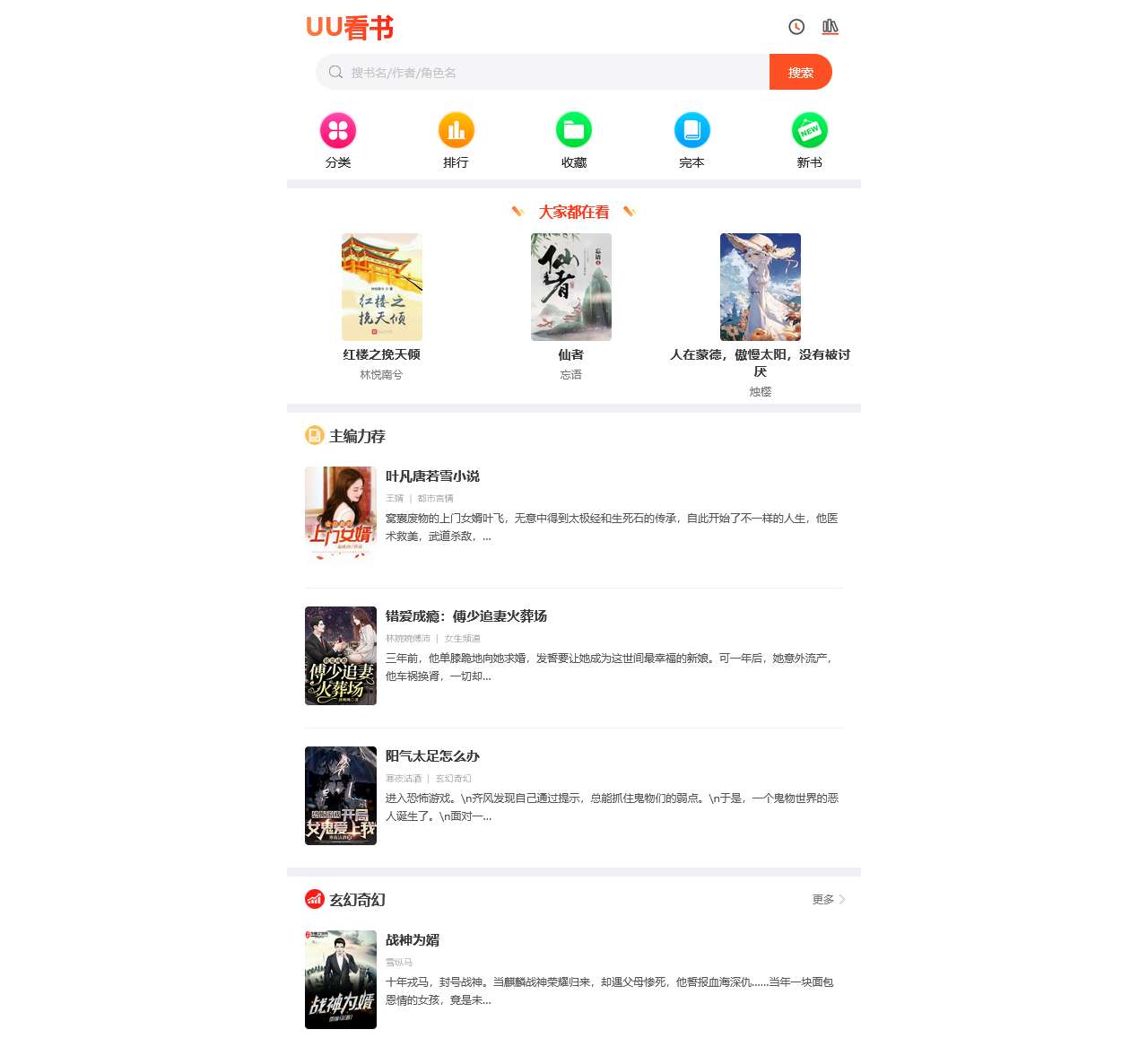Open reading history clock icon

(796, 27)
